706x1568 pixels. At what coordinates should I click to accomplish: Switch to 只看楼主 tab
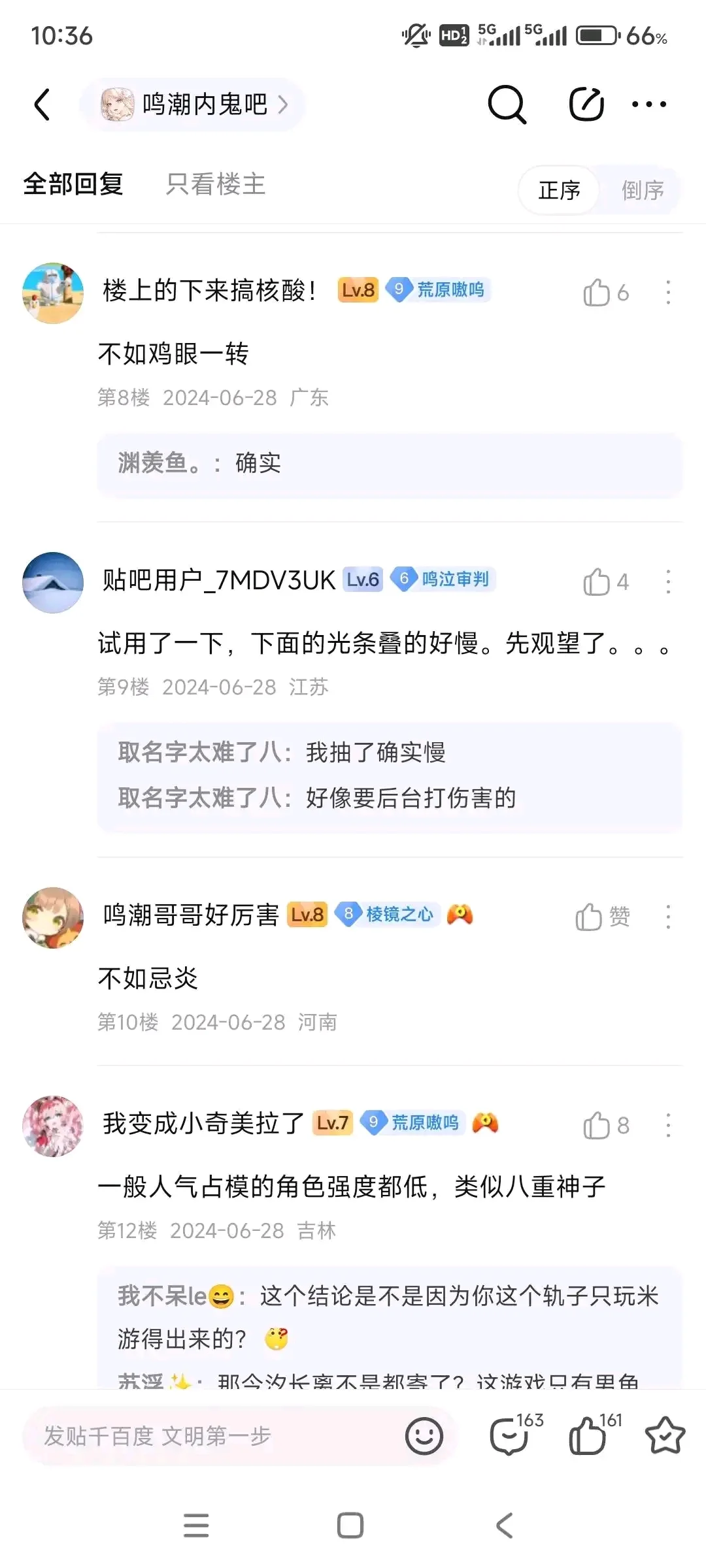216,184
